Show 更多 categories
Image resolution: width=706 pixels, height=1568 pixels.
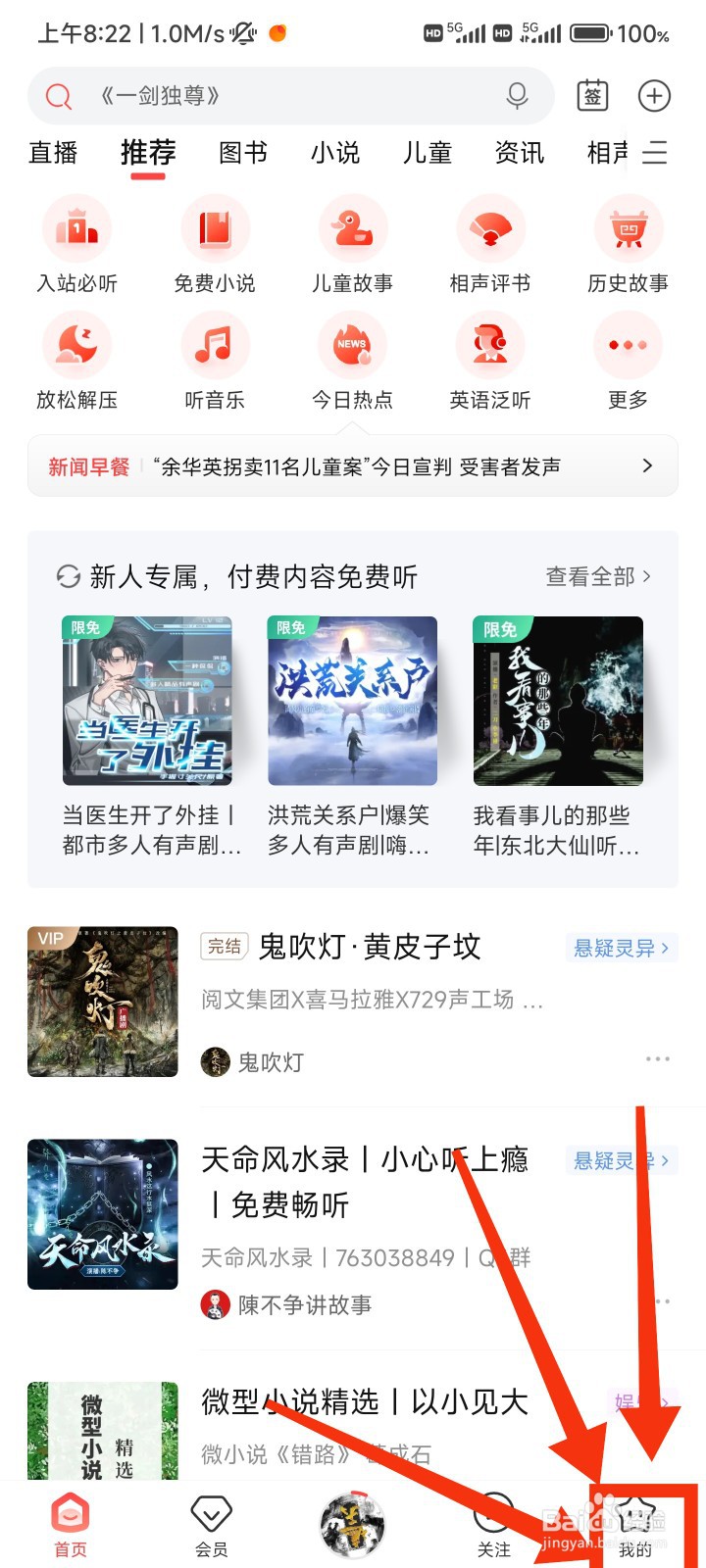tap(628, 363)
